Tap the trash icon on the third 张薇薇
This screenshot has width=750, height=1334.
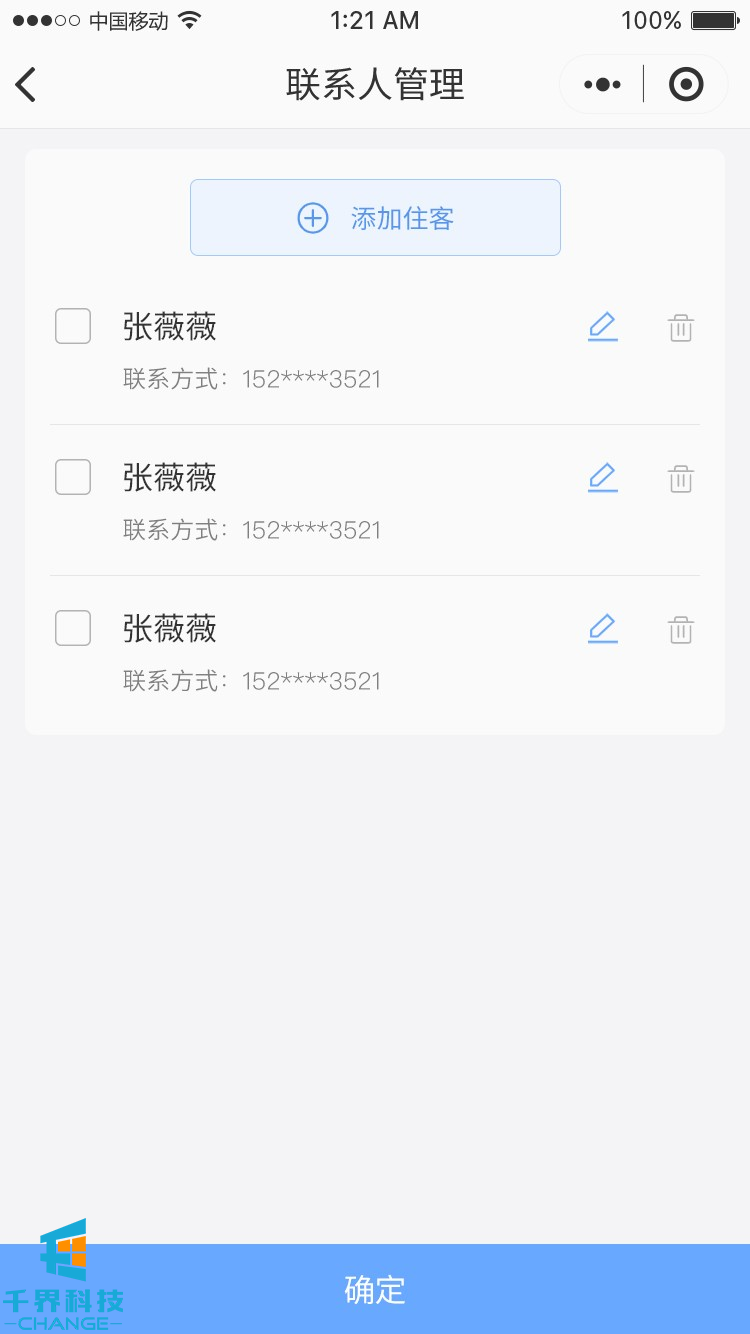(681, 630)
